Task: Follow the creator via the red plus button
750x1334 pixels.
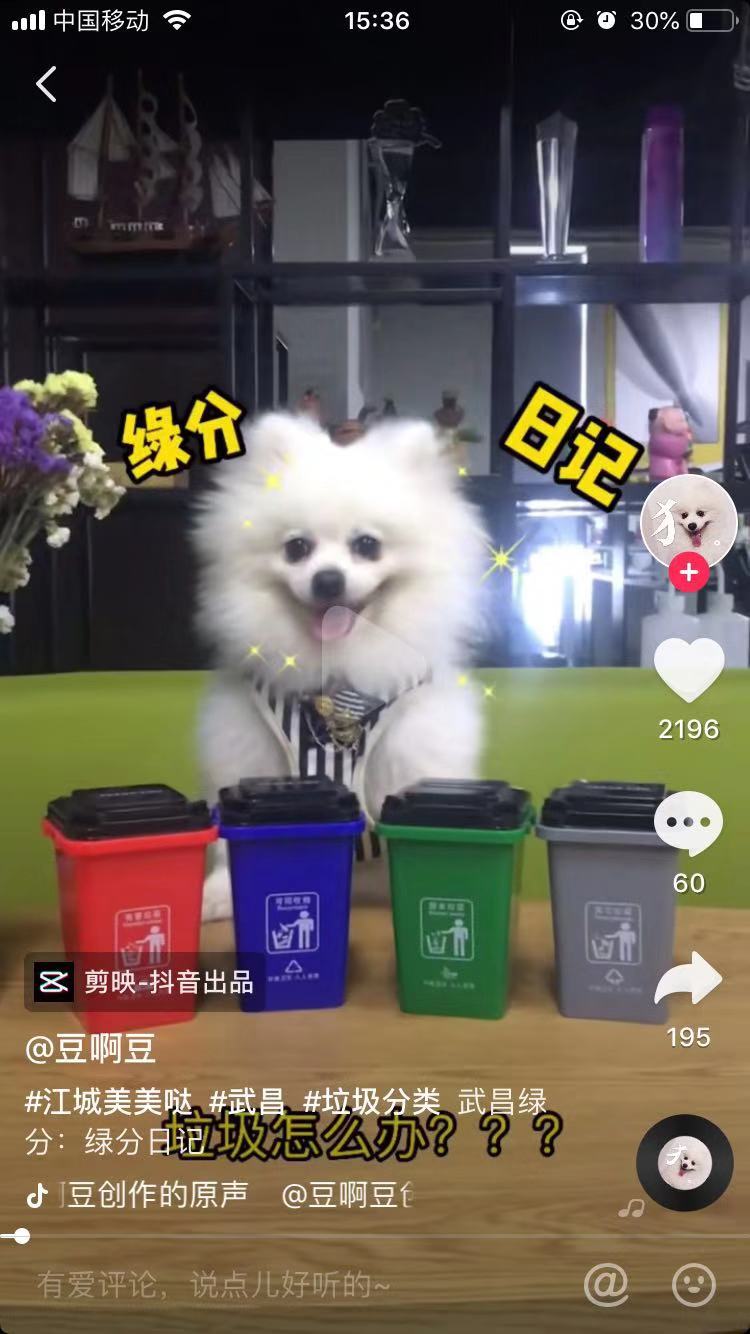Action: (687, 573)
